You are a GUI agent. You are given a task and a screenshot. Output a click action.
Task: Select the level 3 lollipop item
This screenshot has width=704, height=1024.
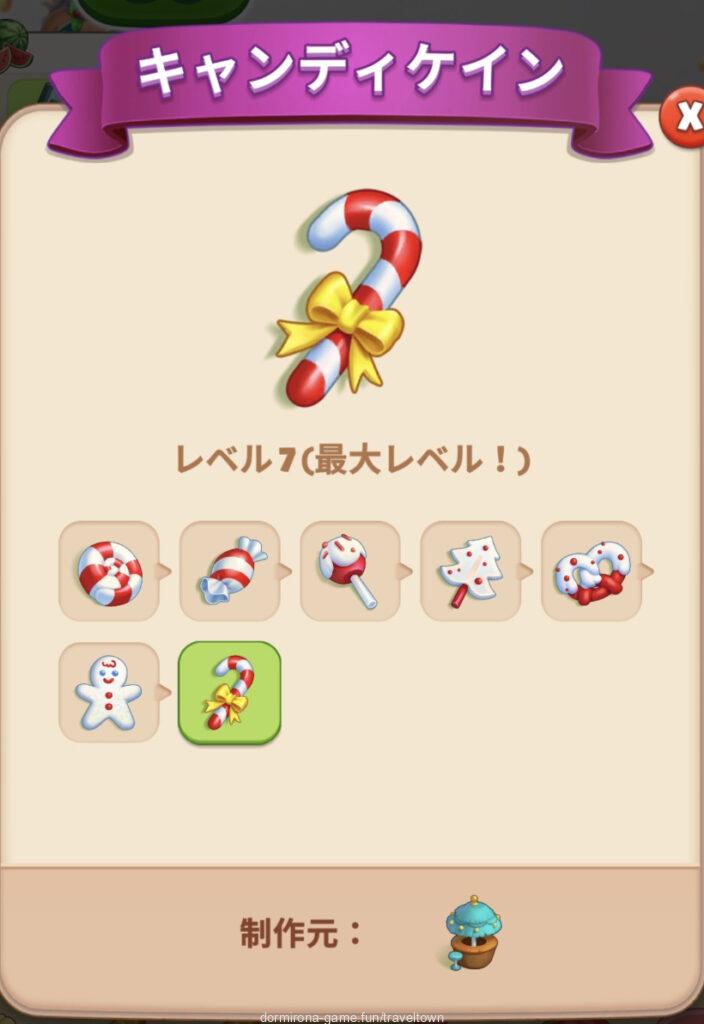coord(350,572)
